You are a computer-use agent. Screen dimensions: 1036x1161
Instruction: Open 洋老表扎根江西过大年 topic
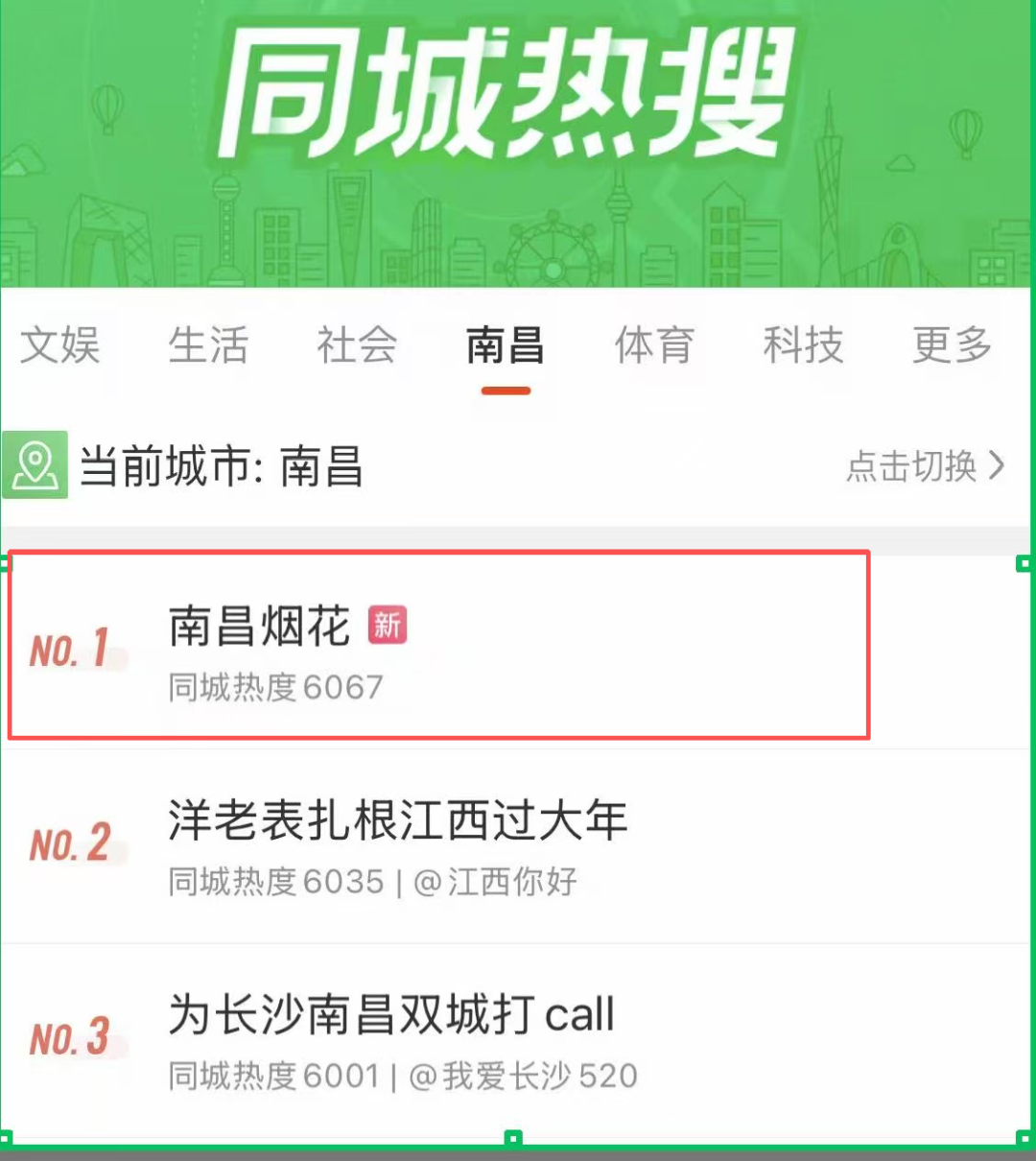tap(397, 821)
